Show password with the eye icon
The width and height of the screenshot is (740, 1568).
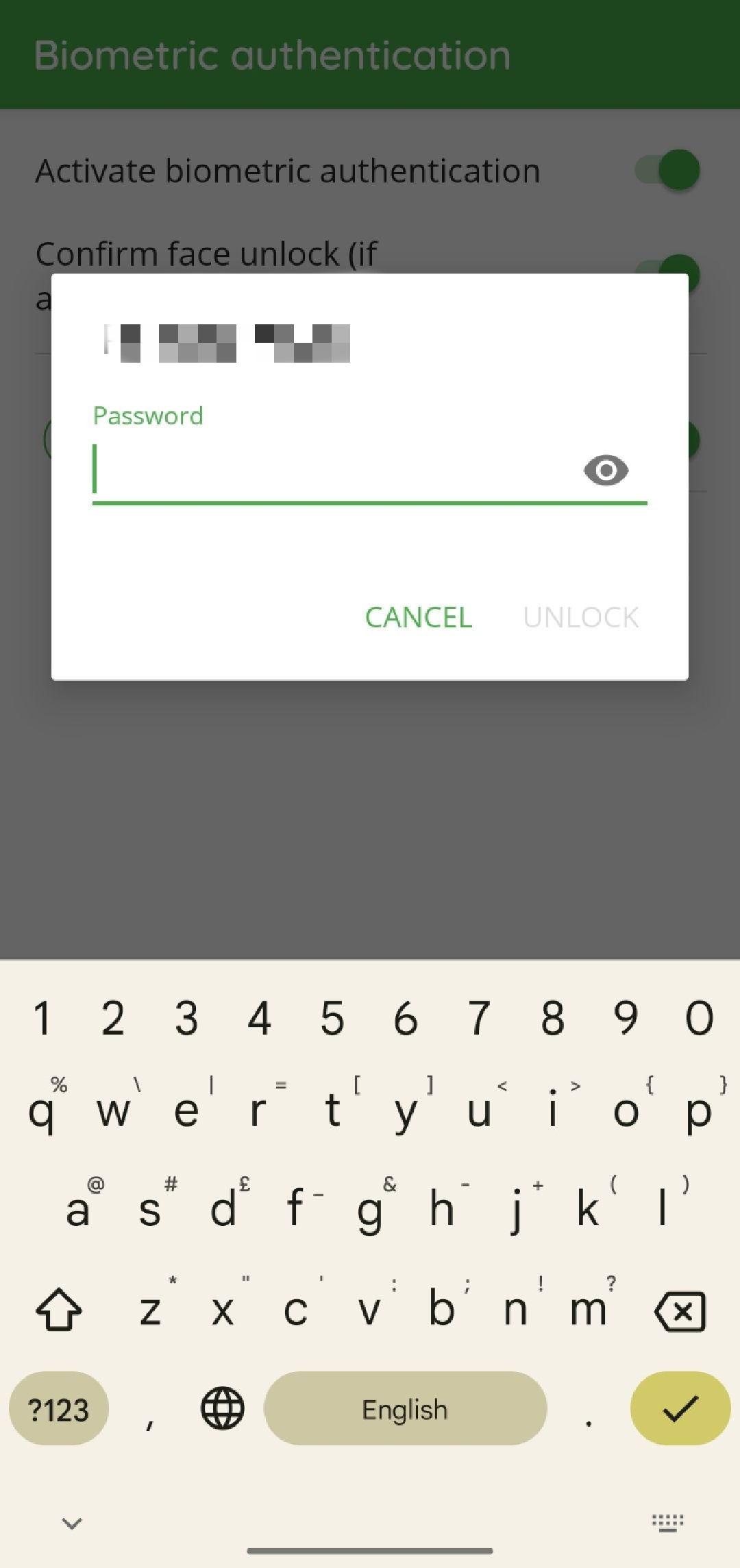coord(606,470)
